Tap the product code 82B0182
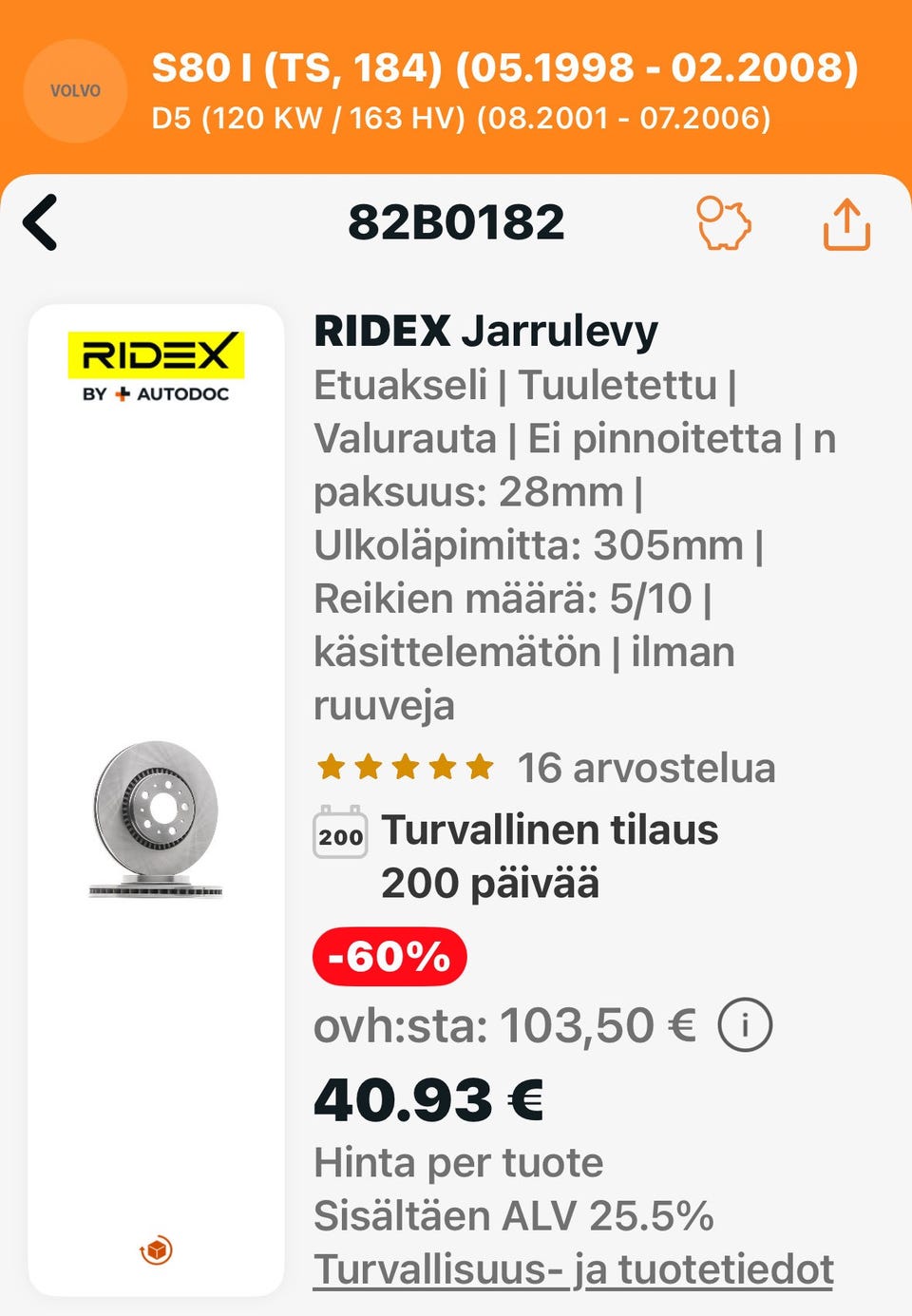Image resolution: width=912 pixels, height=1316 pixels. 455,222
